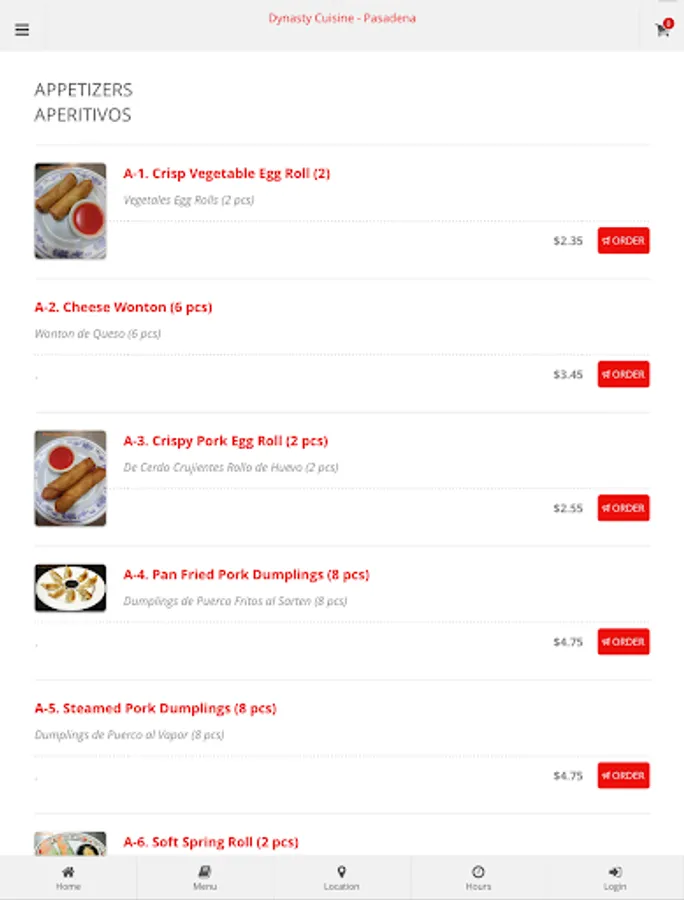The image size is (684, 900).
Task: Switch to the Menu tab
Action: click(204, 878)
